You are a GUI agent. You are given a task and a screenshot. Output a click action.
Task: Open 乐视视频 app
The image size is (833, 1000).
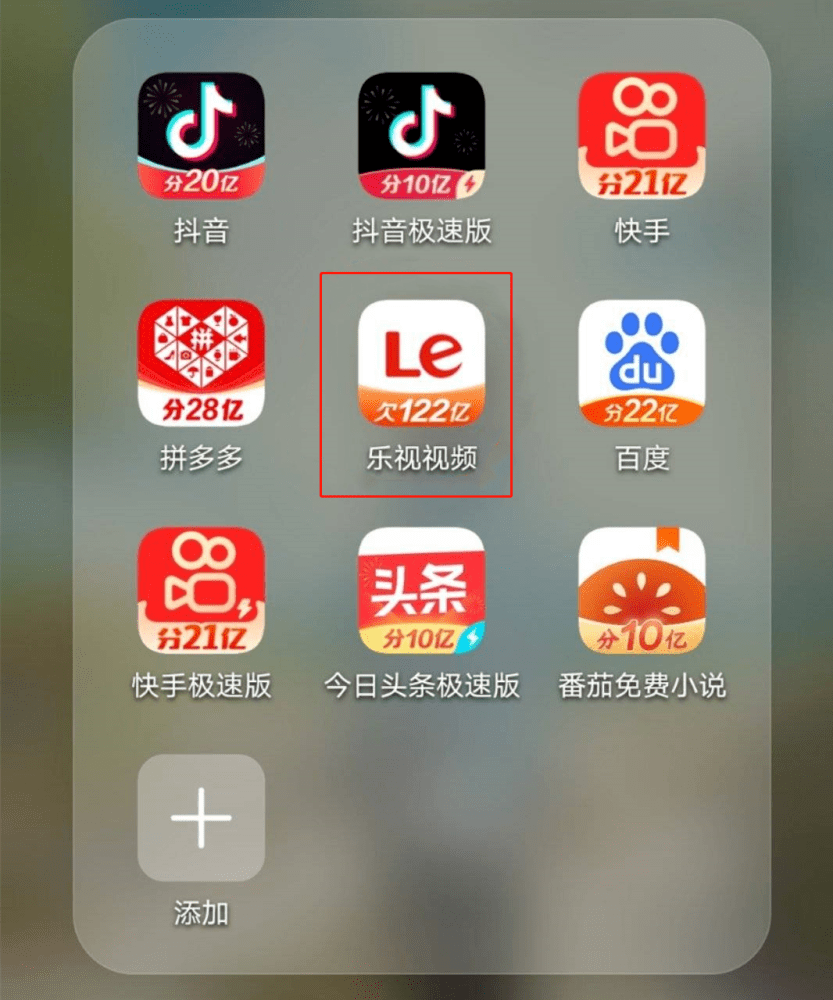[421, 363]
